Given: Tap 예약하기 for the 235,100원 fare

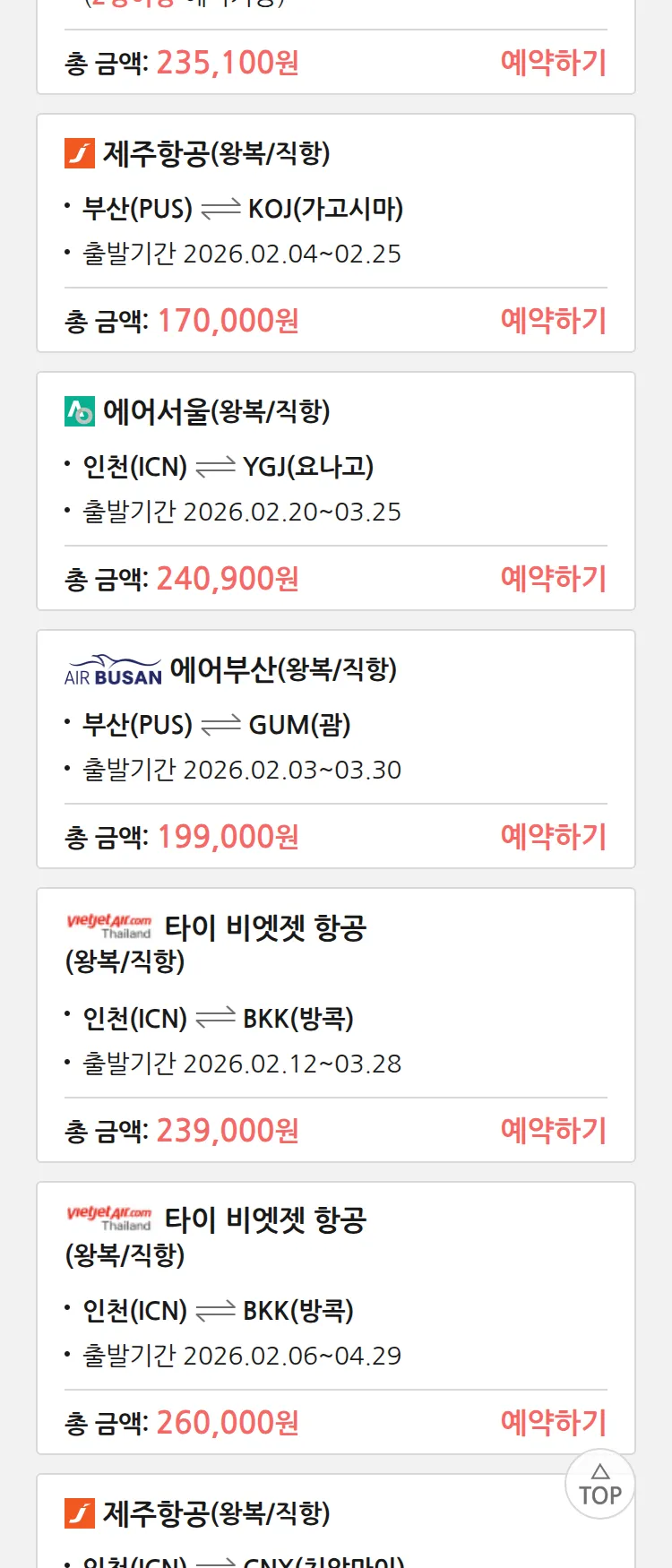Looking at the screenshot, I should click(553, 63).
